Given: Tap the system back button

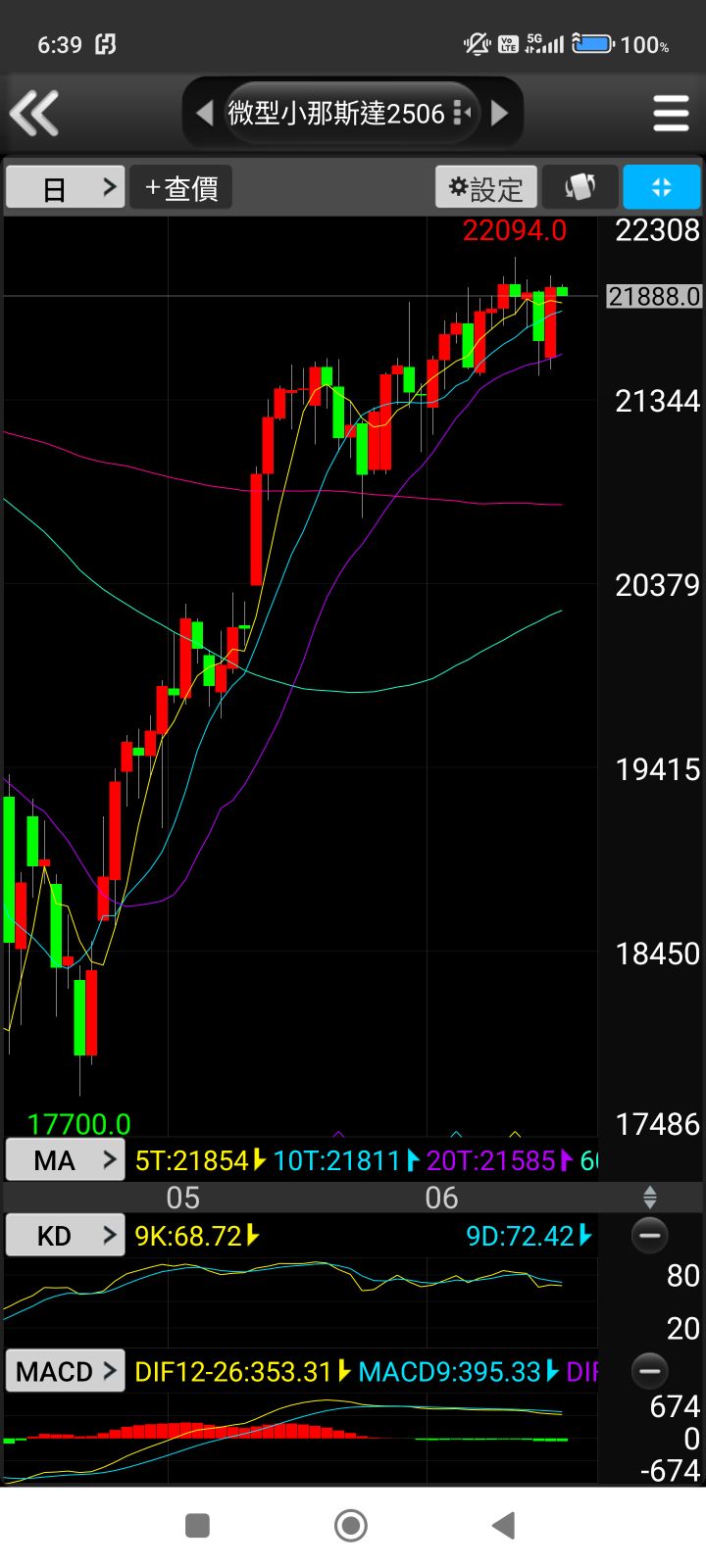Looking at the screenshot, I should [504, 1525].
